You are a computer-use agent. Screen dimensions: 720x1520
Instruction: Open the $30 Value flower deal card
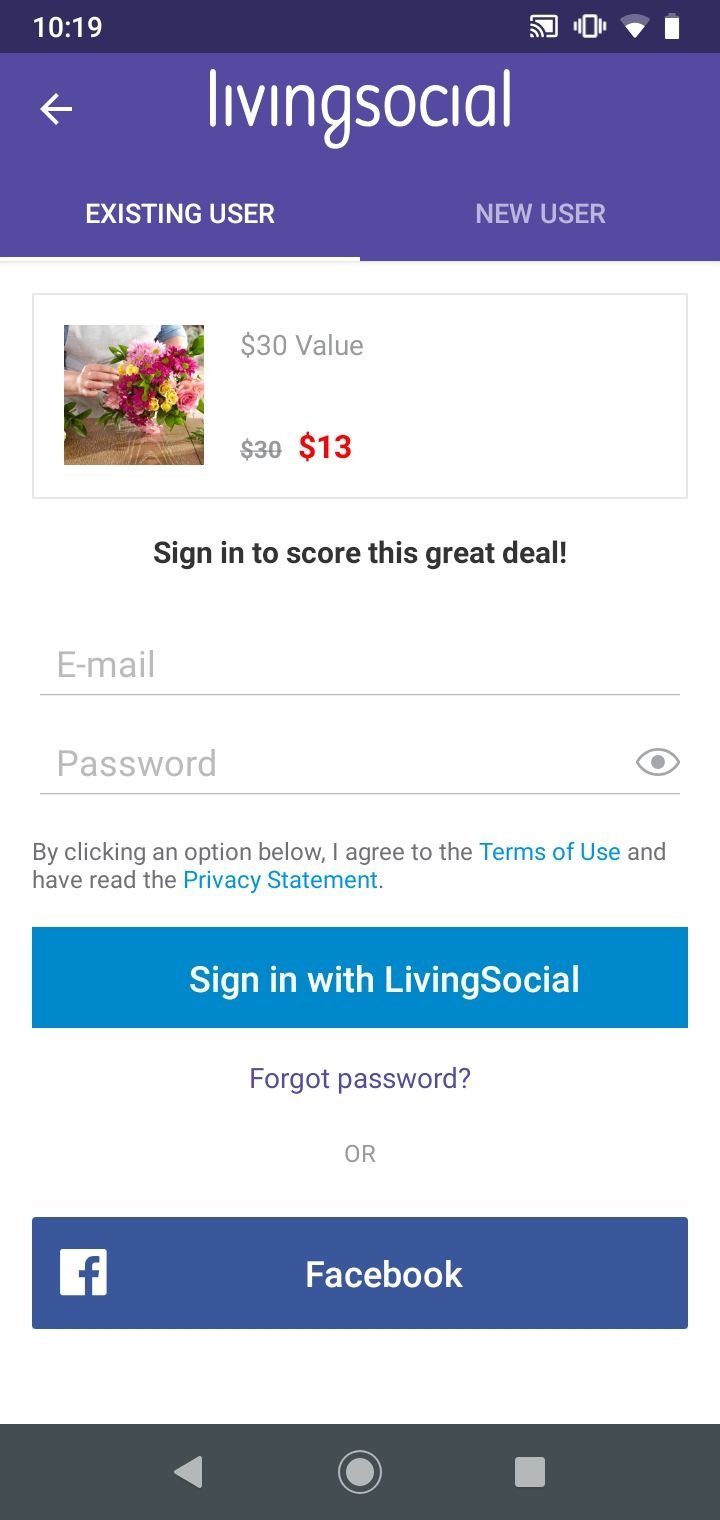click(x=360, y=396)
